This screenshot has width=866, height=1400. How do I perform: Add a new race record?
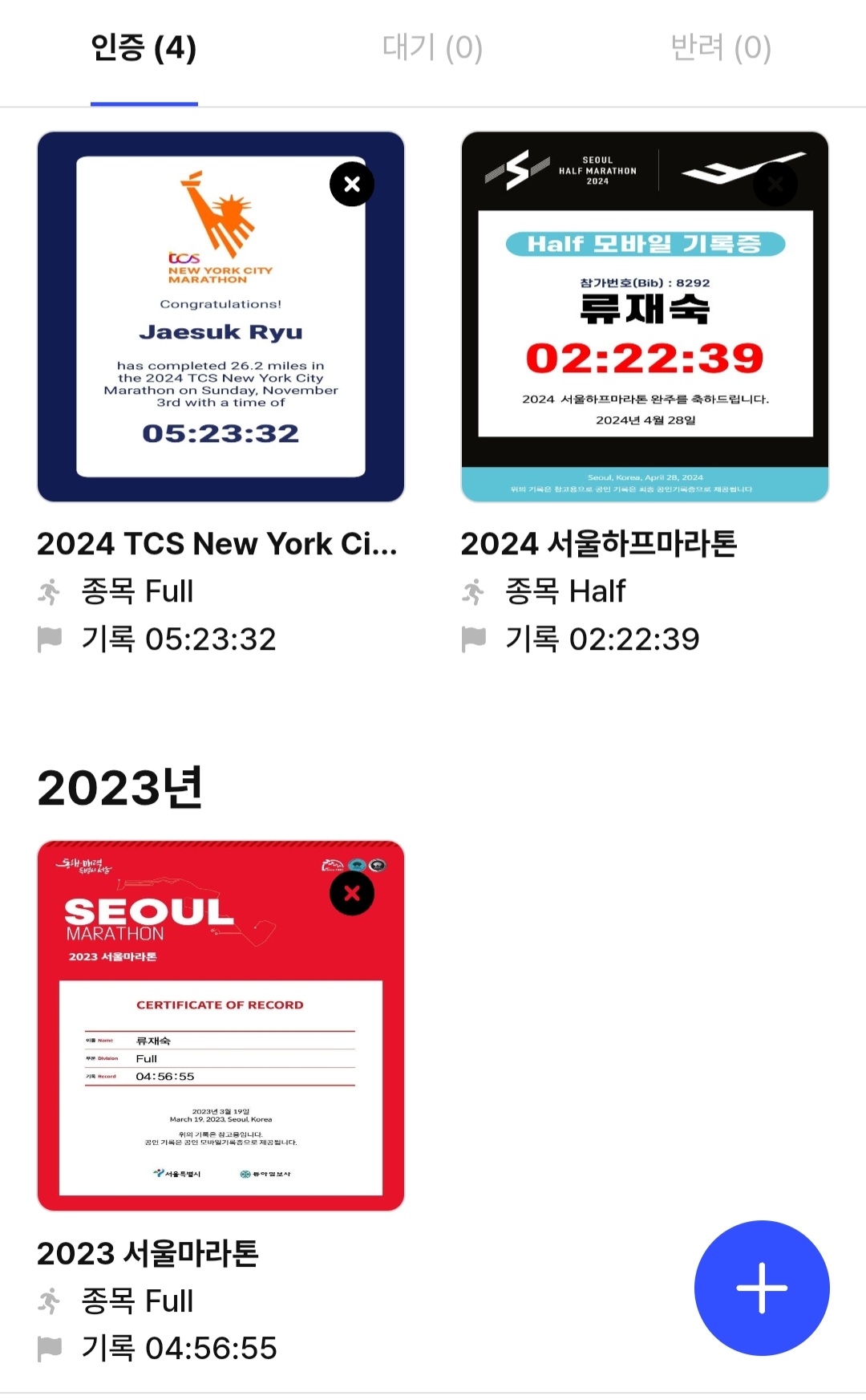pos(761,1288)
